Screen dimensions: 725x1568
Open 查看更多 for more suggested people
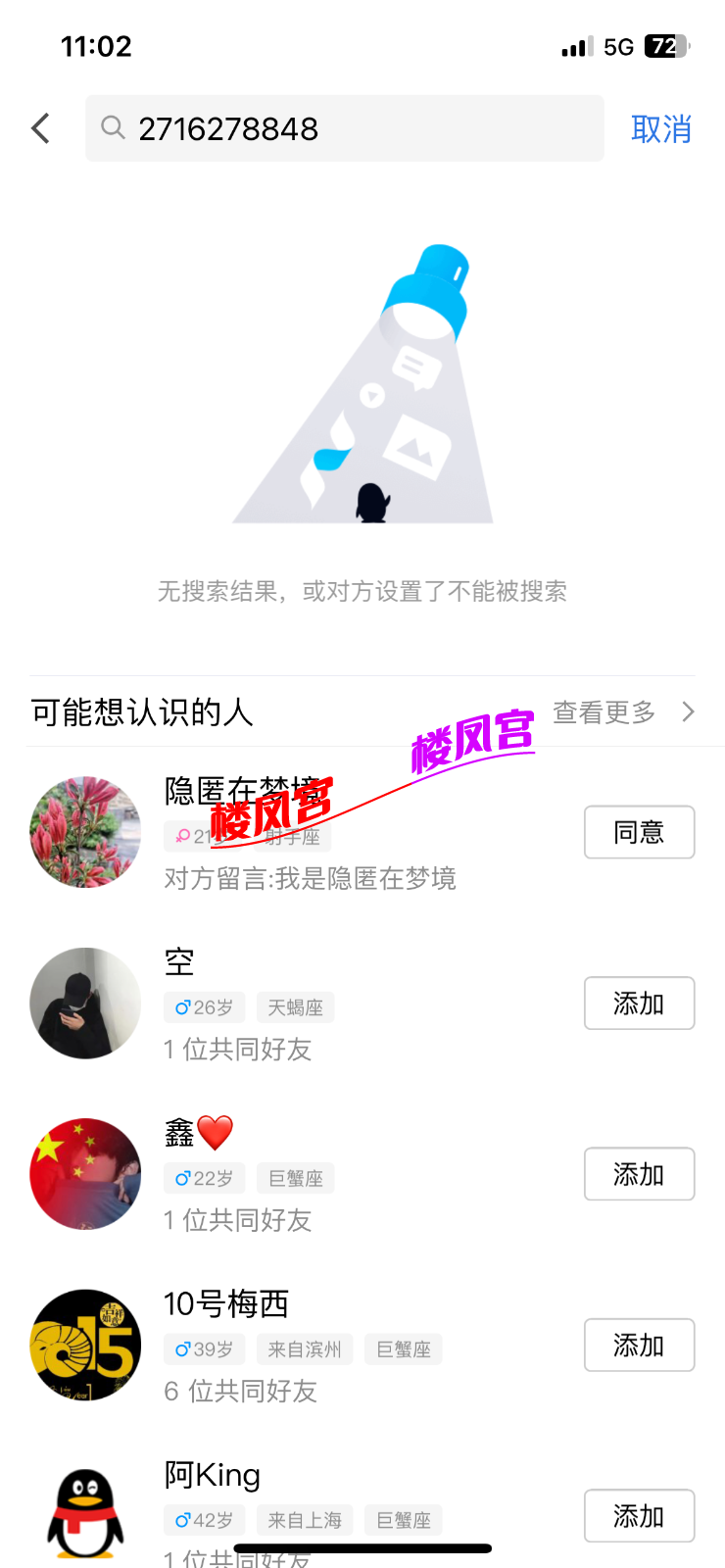[622, 712]
